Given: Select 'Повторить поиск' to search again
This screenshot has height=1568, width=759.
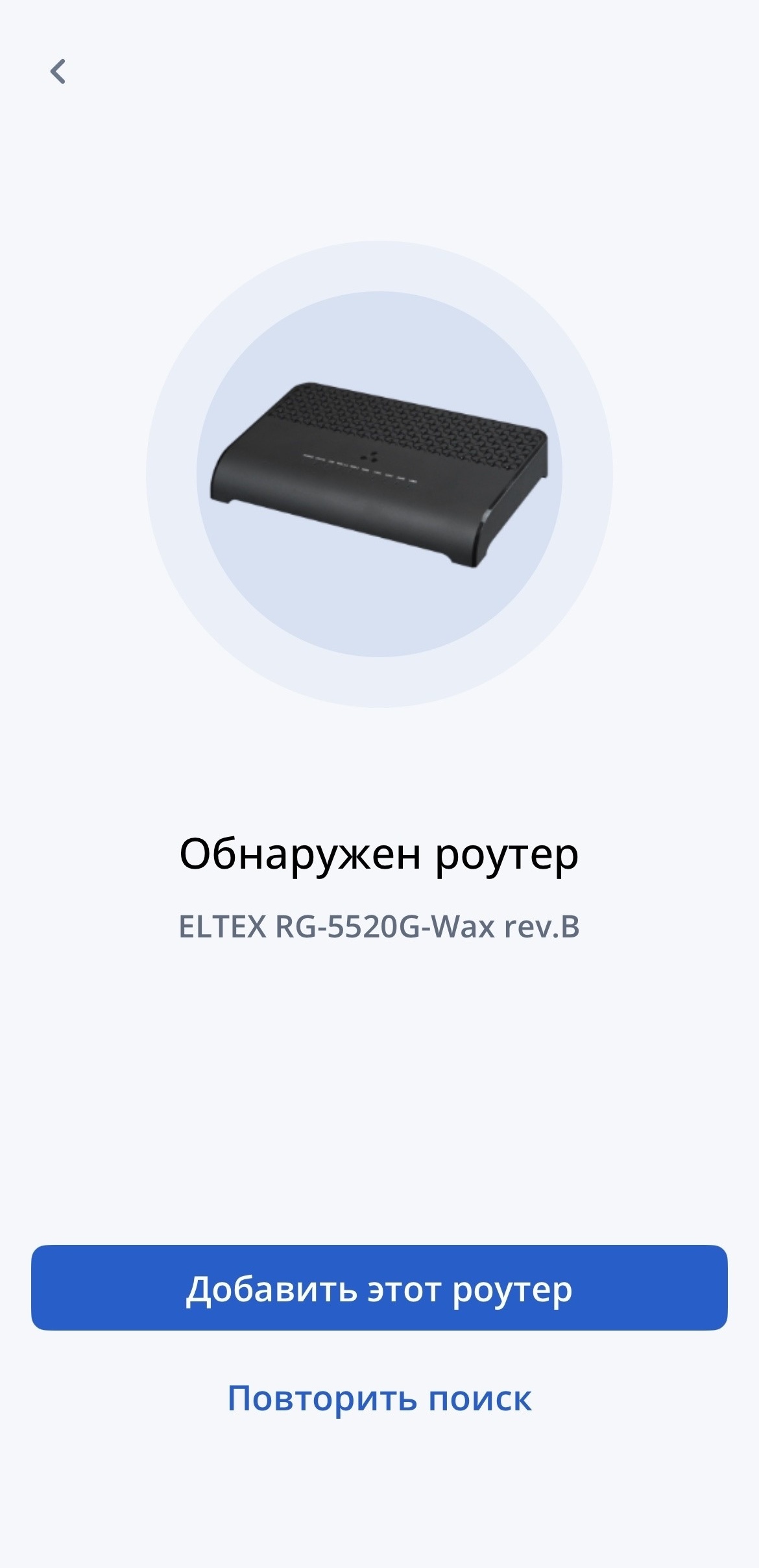Looking at the screenshot, I should [379, 1399].
